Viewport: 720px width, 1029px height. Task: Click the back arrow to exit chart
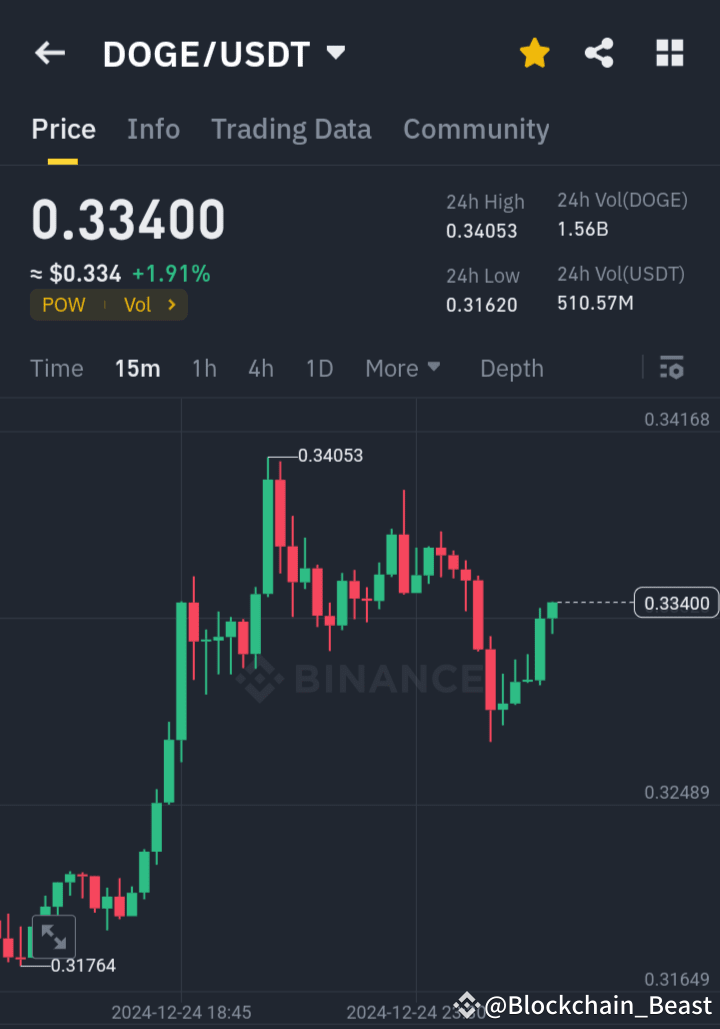(50, 53)
